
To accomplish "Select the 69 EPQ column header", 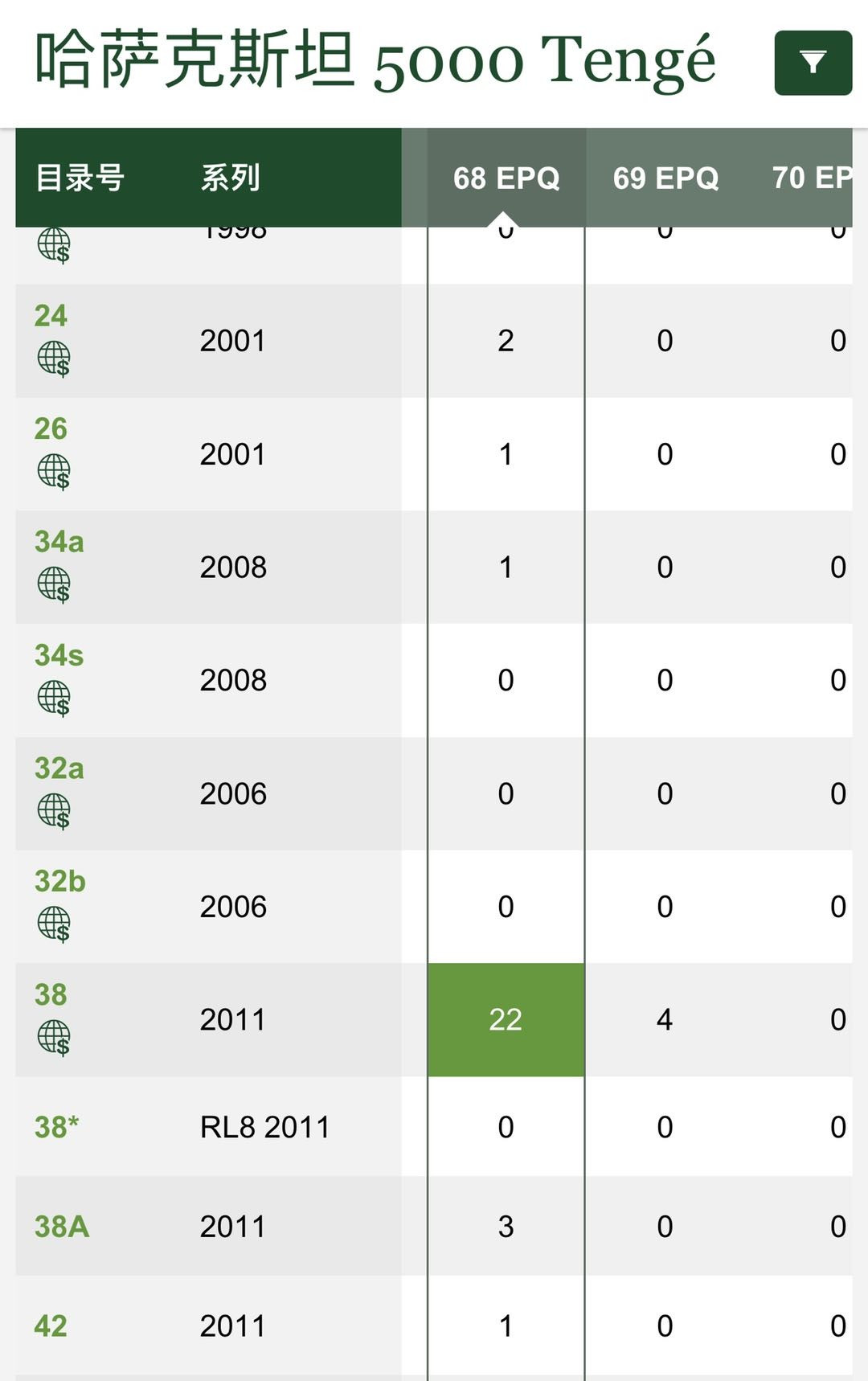I will coord(665,178).
